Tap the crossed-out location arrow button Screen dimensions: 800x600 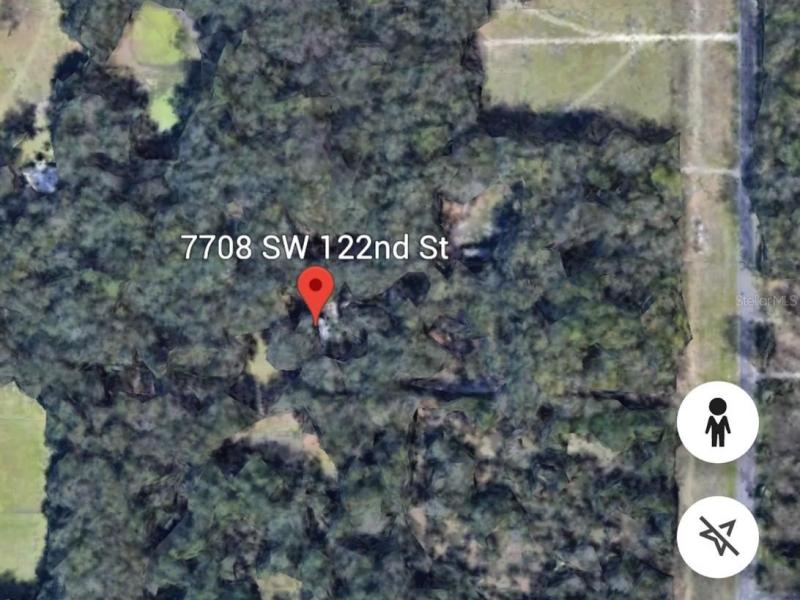tap(717, 536)
